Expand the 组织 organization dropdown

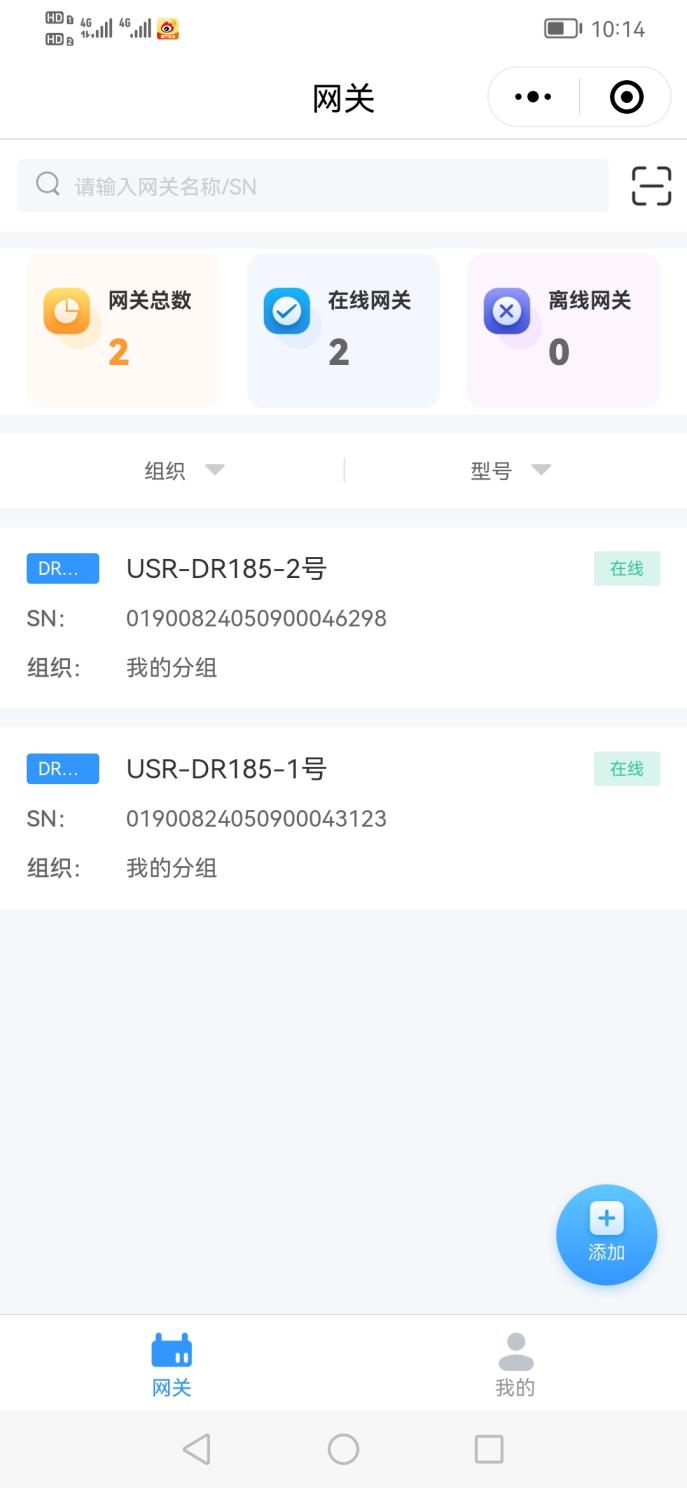[x=184, y=471]
